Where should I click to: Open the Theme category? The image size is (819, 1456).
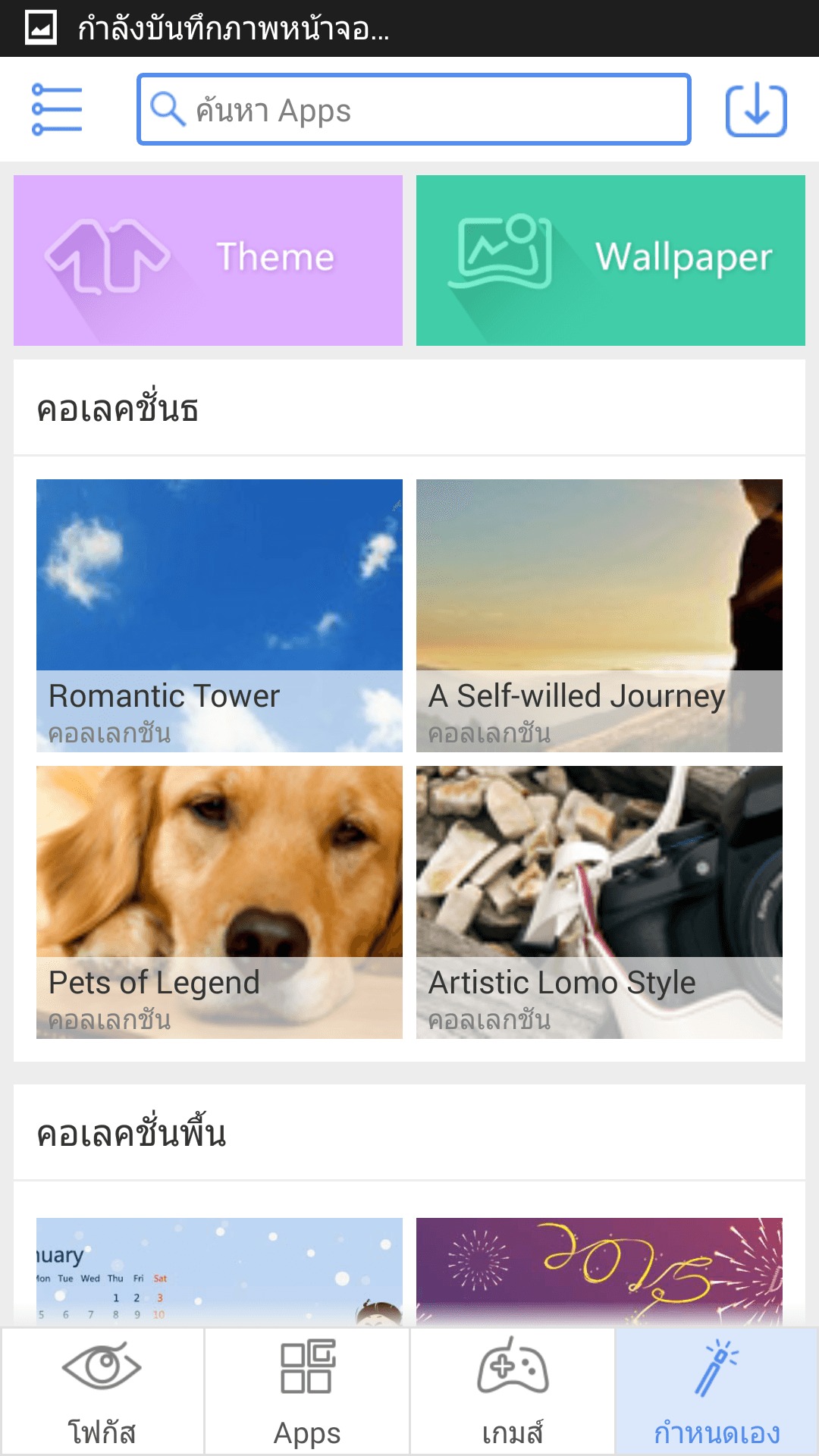coord(208,260)
